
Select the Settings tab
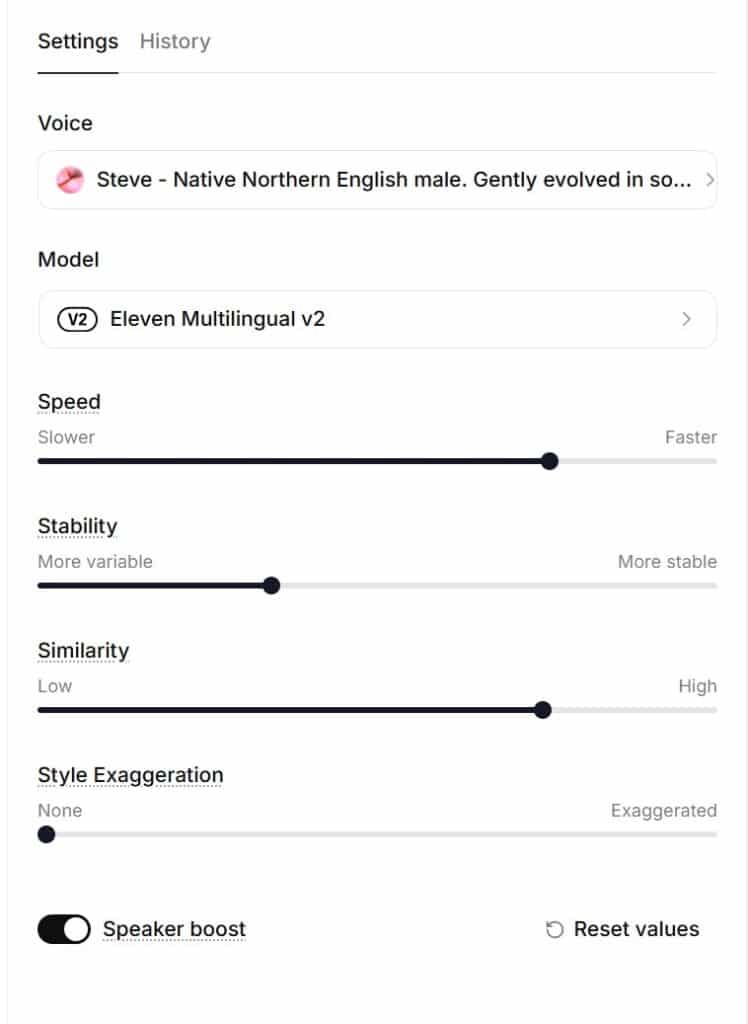(77, 41)
